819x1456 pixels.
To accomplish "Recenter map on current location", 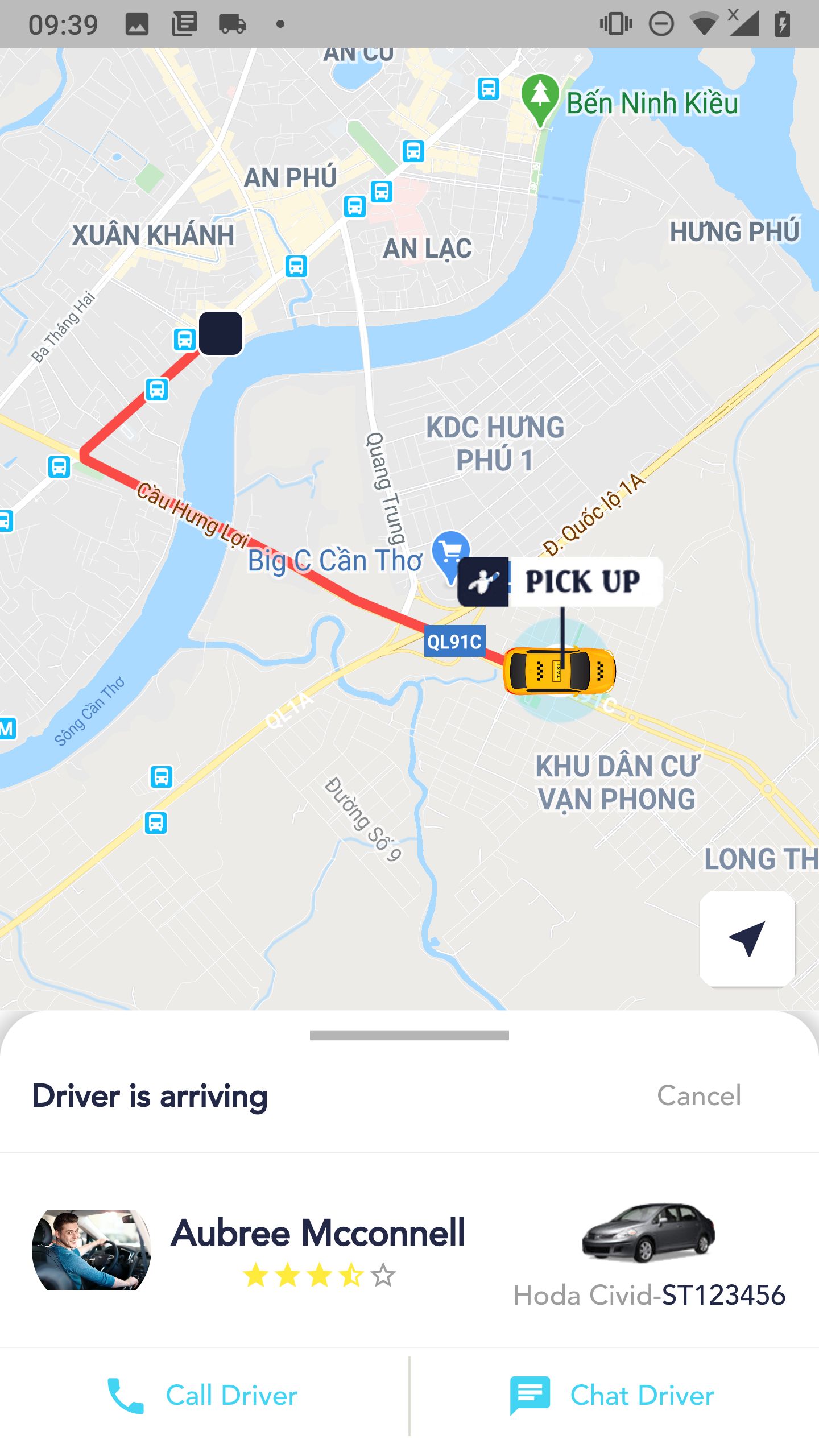I will 747,938.
